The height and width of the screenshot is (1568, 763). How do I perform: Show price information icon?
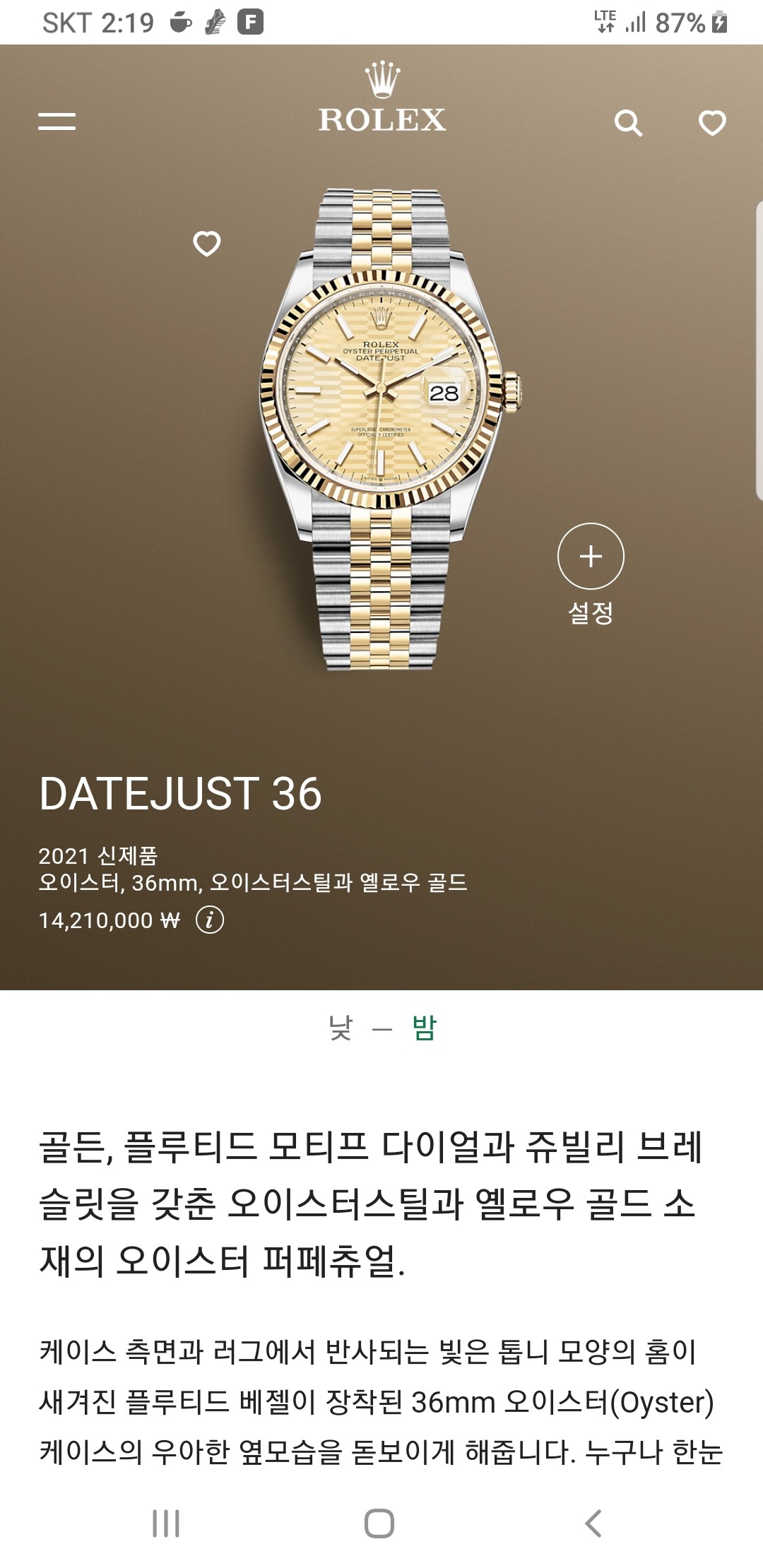pyautogui.click(x=210, y=920)
